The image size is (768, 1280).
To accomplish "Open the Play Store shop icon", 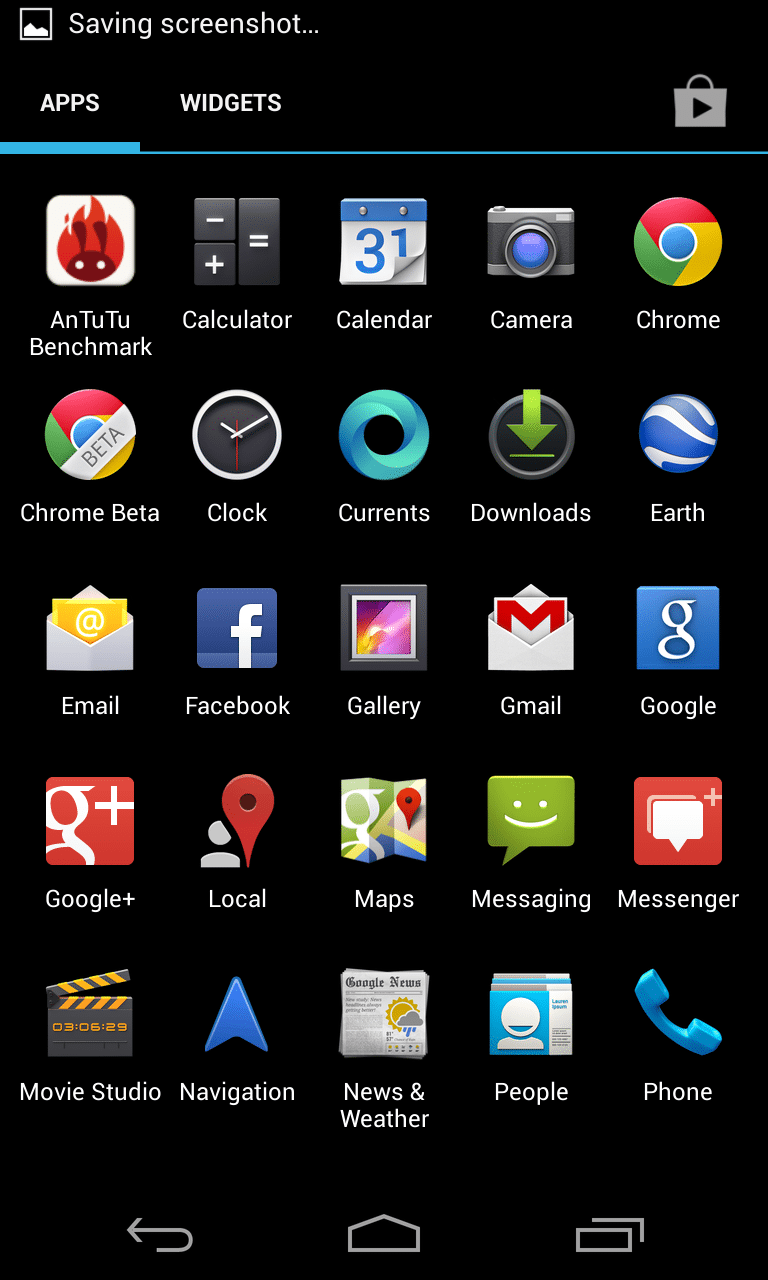I will 700,102.
